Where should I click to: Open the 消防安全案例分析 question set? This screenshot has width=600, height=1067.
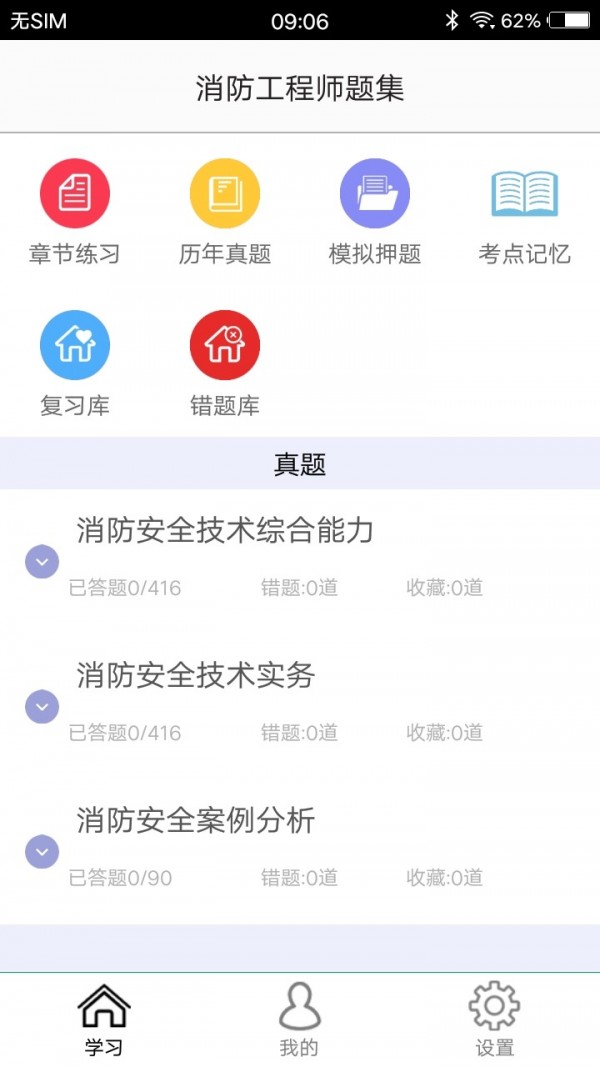(196, 821)
